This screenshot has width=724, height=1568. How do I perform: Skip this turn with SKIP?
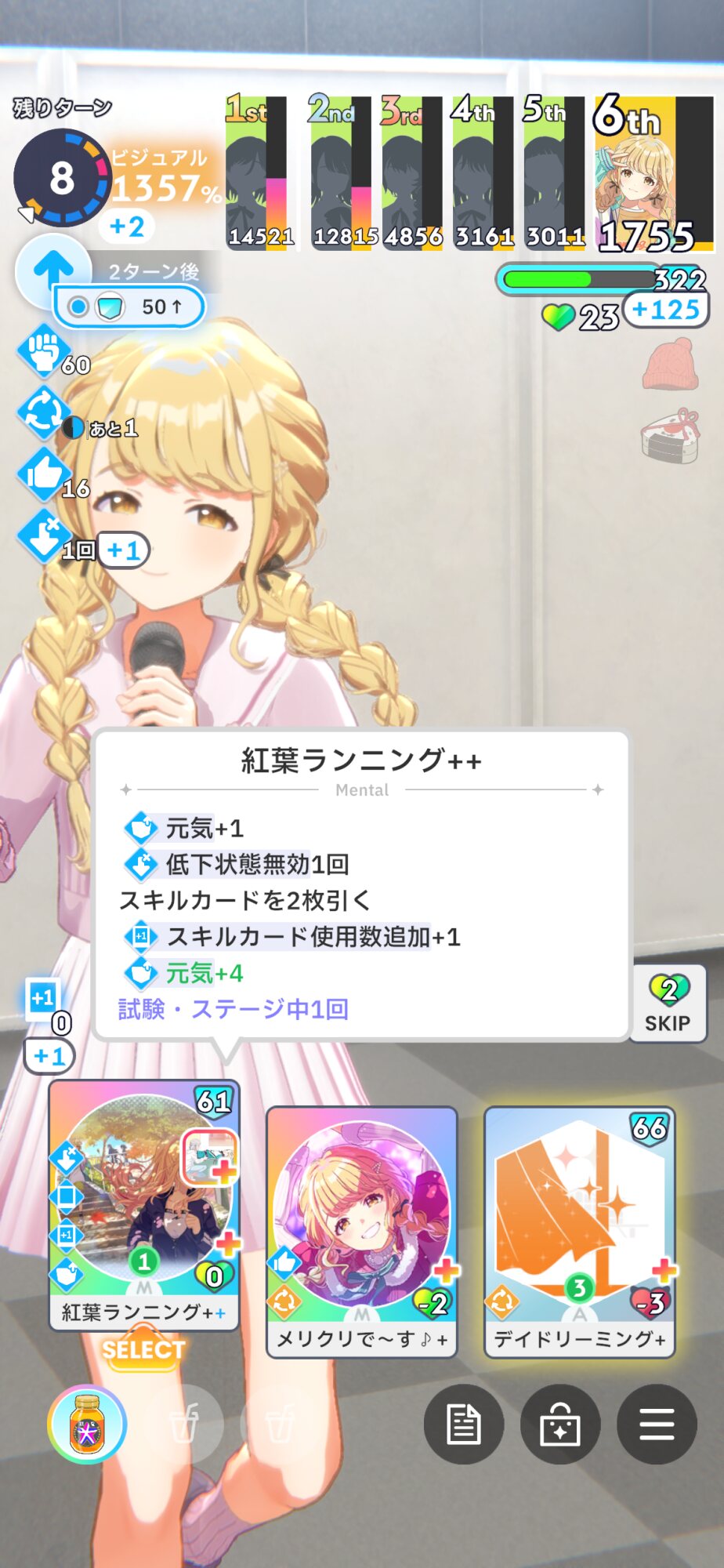[x=668, y=1004]
